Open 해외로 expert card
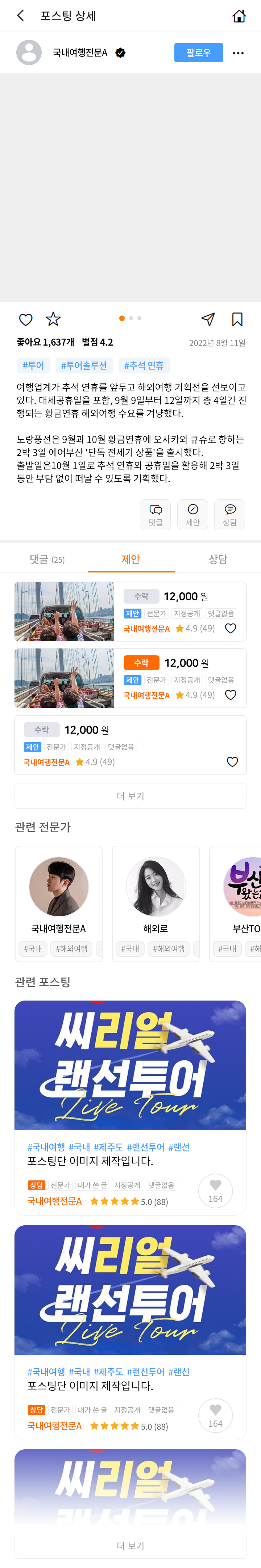Viewport: 261px width, 1568px height. [156, 903]
